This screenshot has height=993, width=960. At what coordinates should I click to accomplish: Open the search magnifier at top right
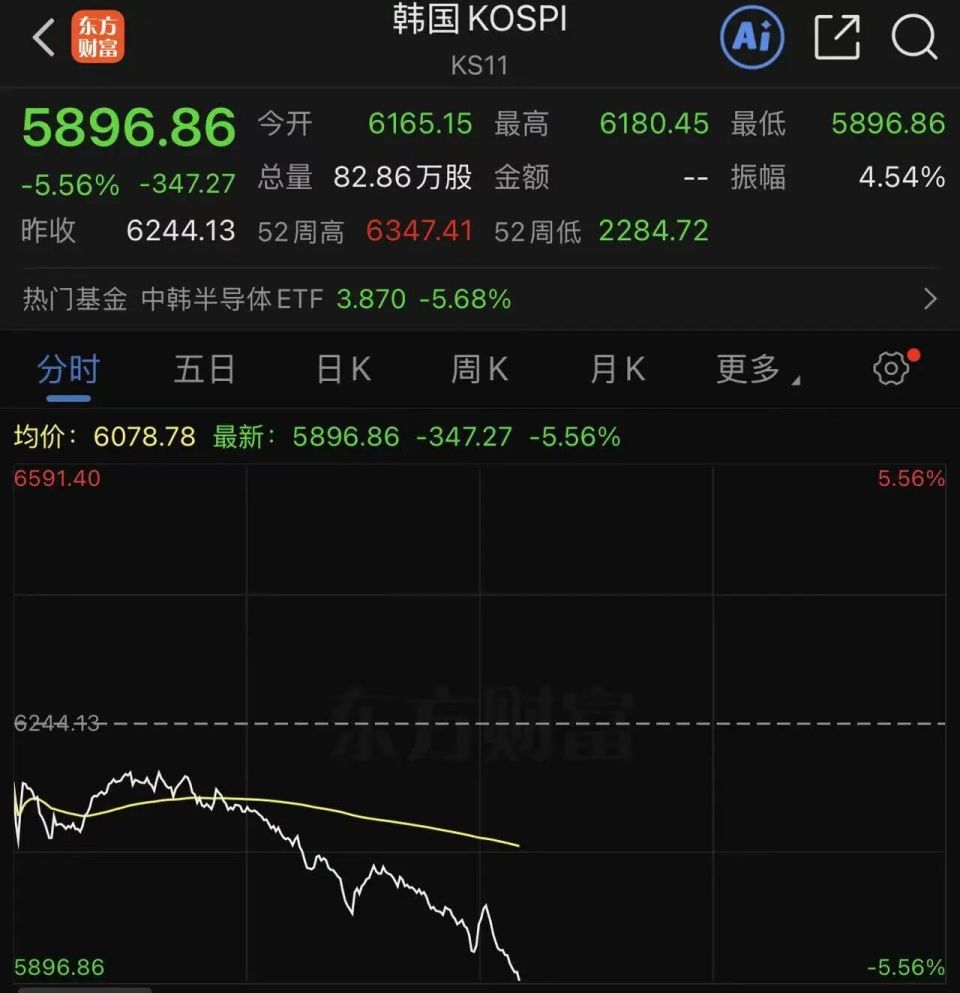coord(912,38)
